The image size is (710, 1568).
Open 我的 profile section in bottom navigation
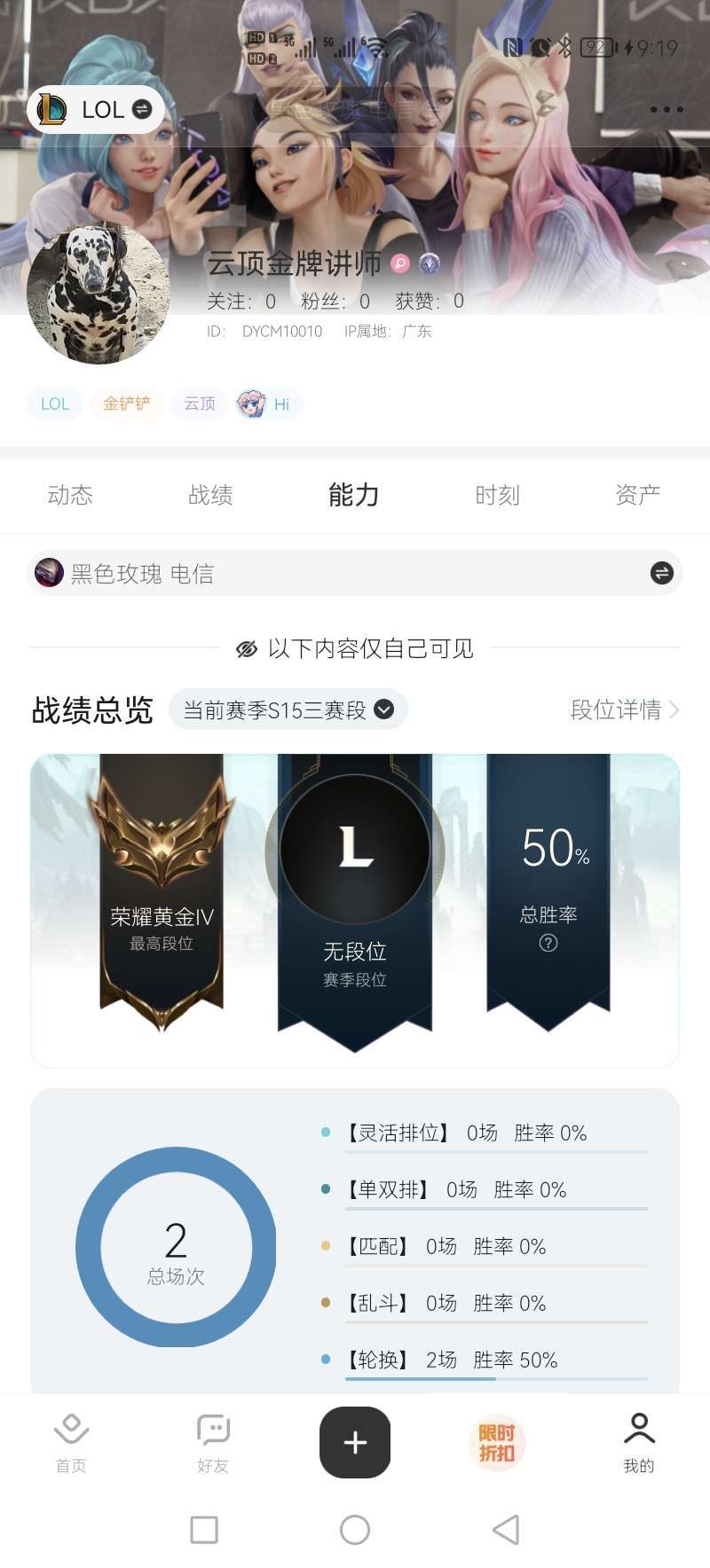tap(638, 1441)
